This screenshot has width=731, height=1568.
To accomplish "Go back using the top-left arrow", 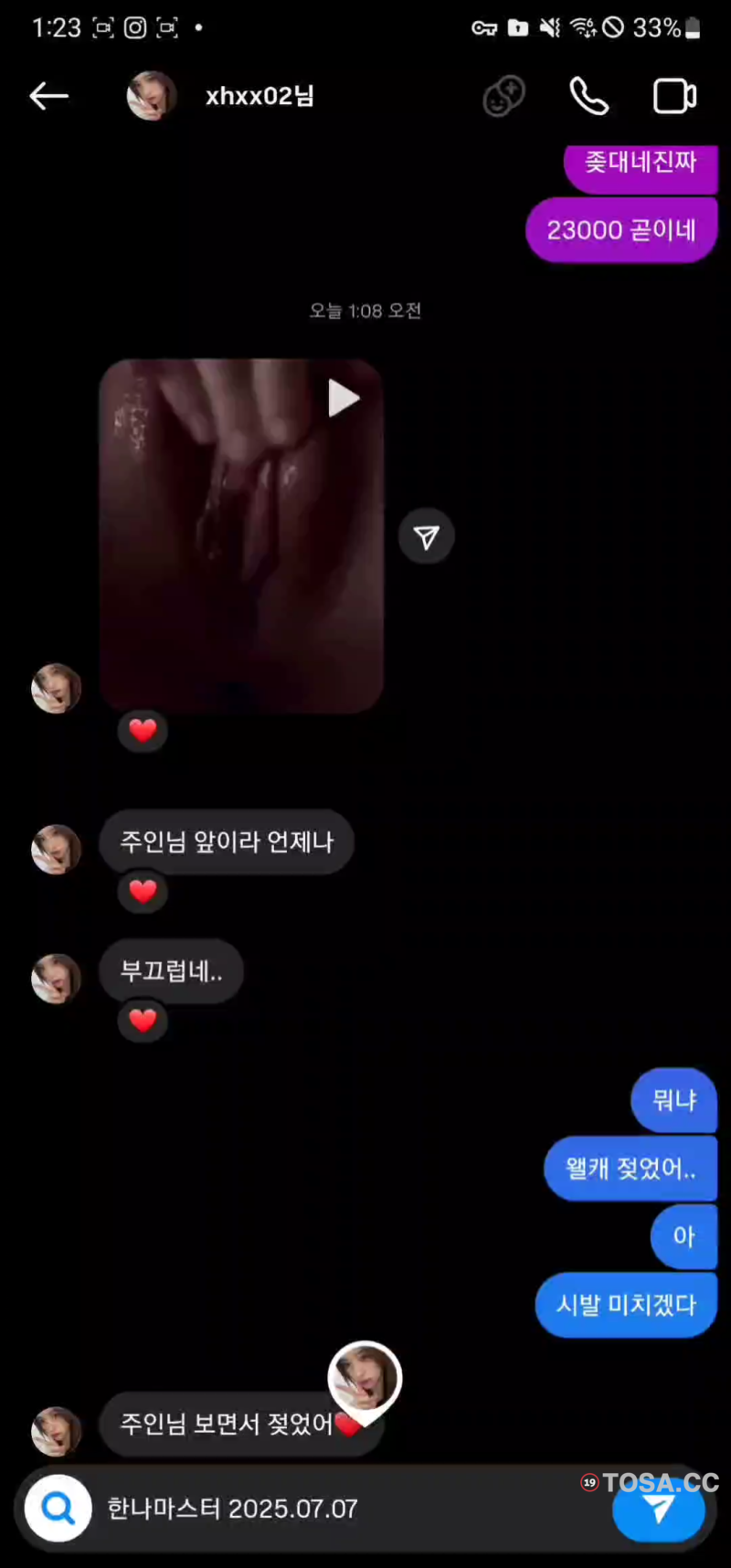I will (x=48, y=96).
